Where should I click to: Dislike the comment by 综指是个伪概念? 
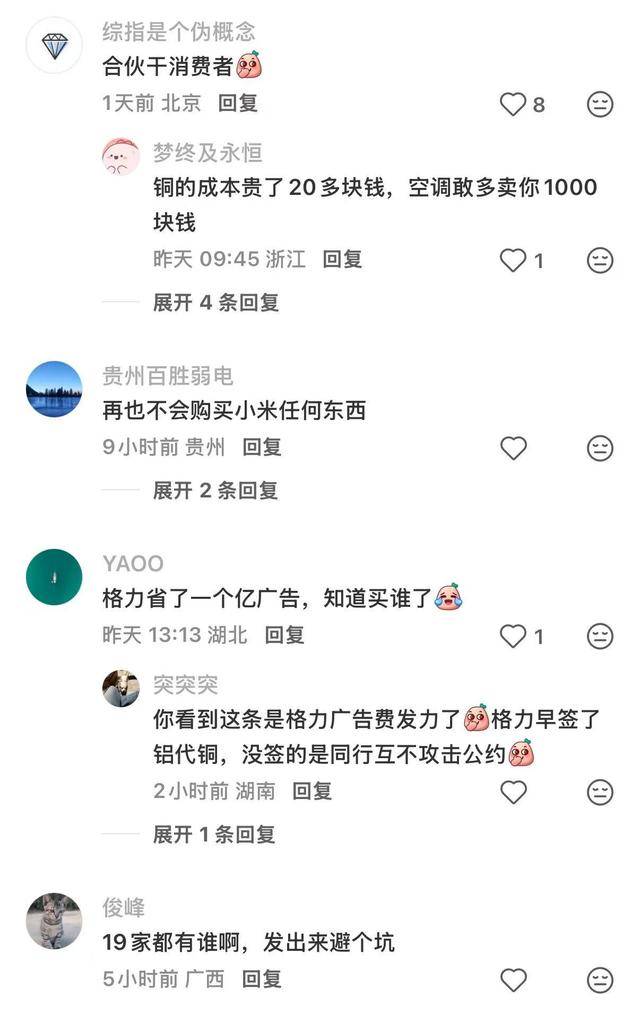coord(599,104)
